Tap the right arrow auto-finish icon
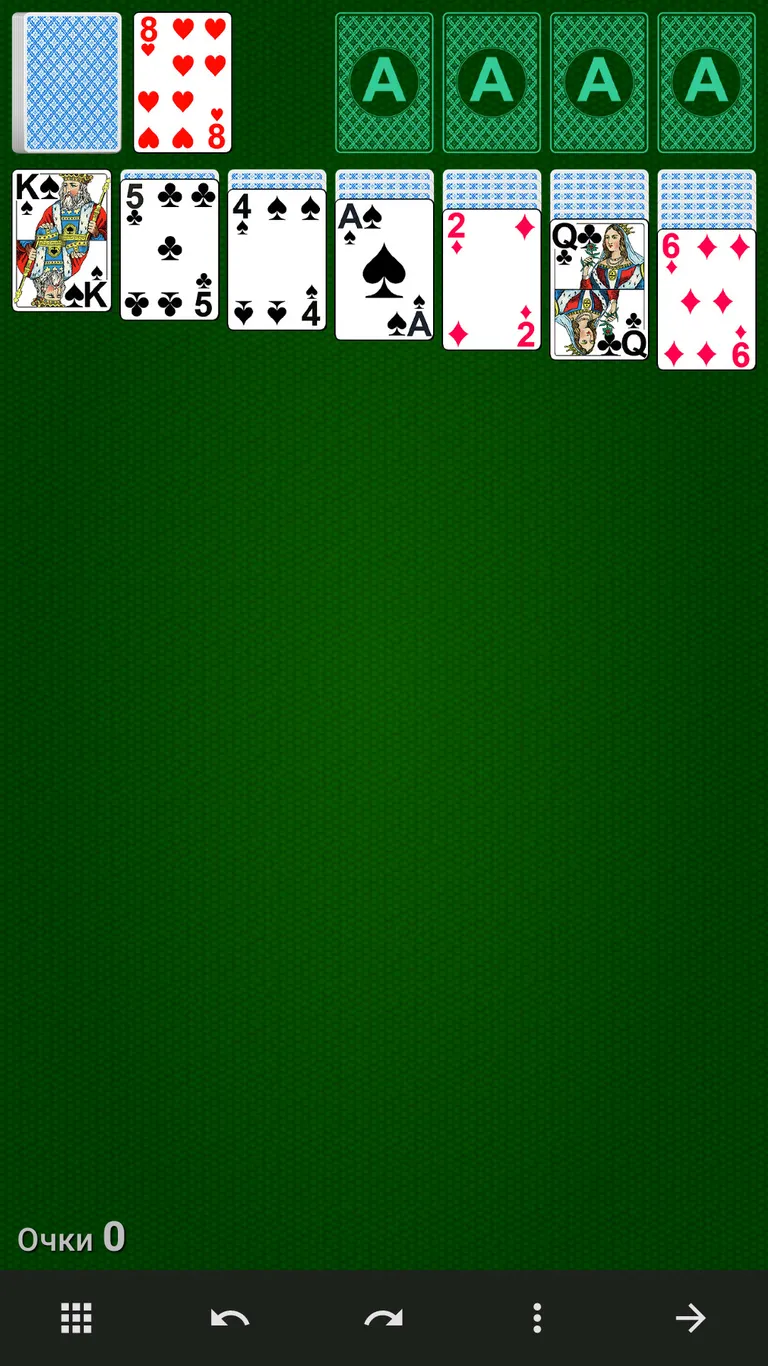This screenshot has height=1366, width=768. click(690, 1319)
